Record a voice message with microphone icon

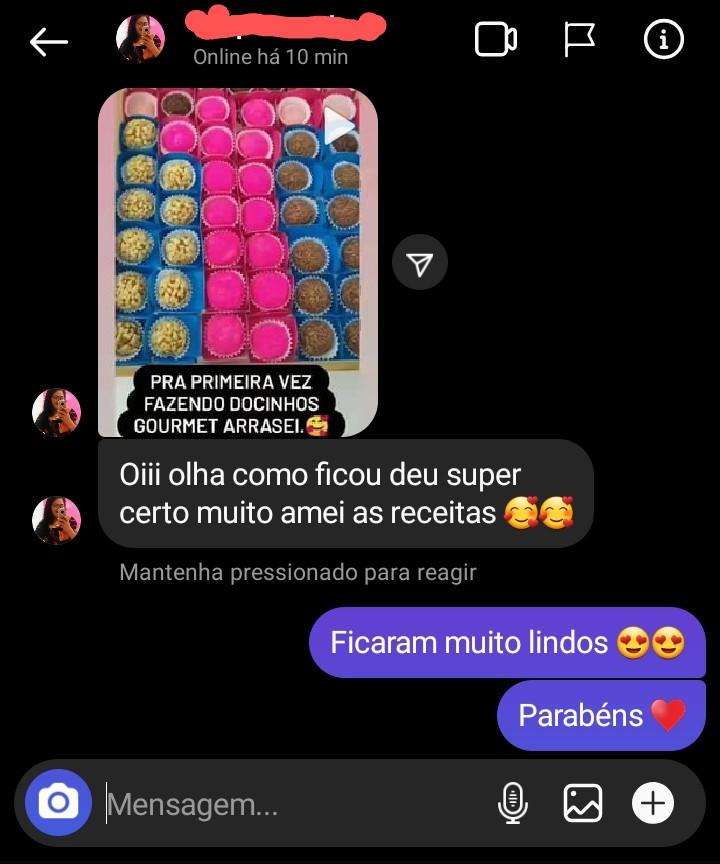[x=514, y=802]
